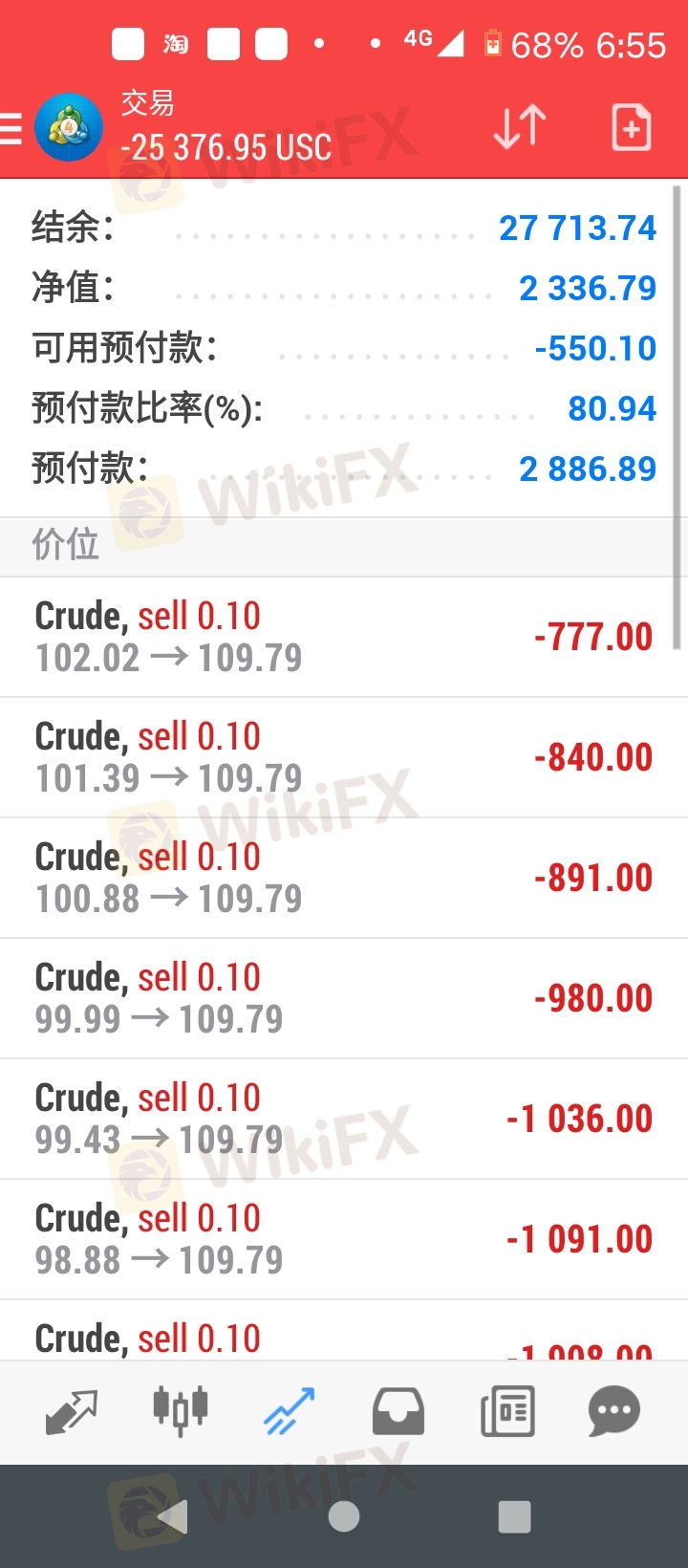Image resolution: width=688 pixels, height=1568 pixels.
Task: Select the Trade tab with trend arrow
Action: tap(289, 1411)
